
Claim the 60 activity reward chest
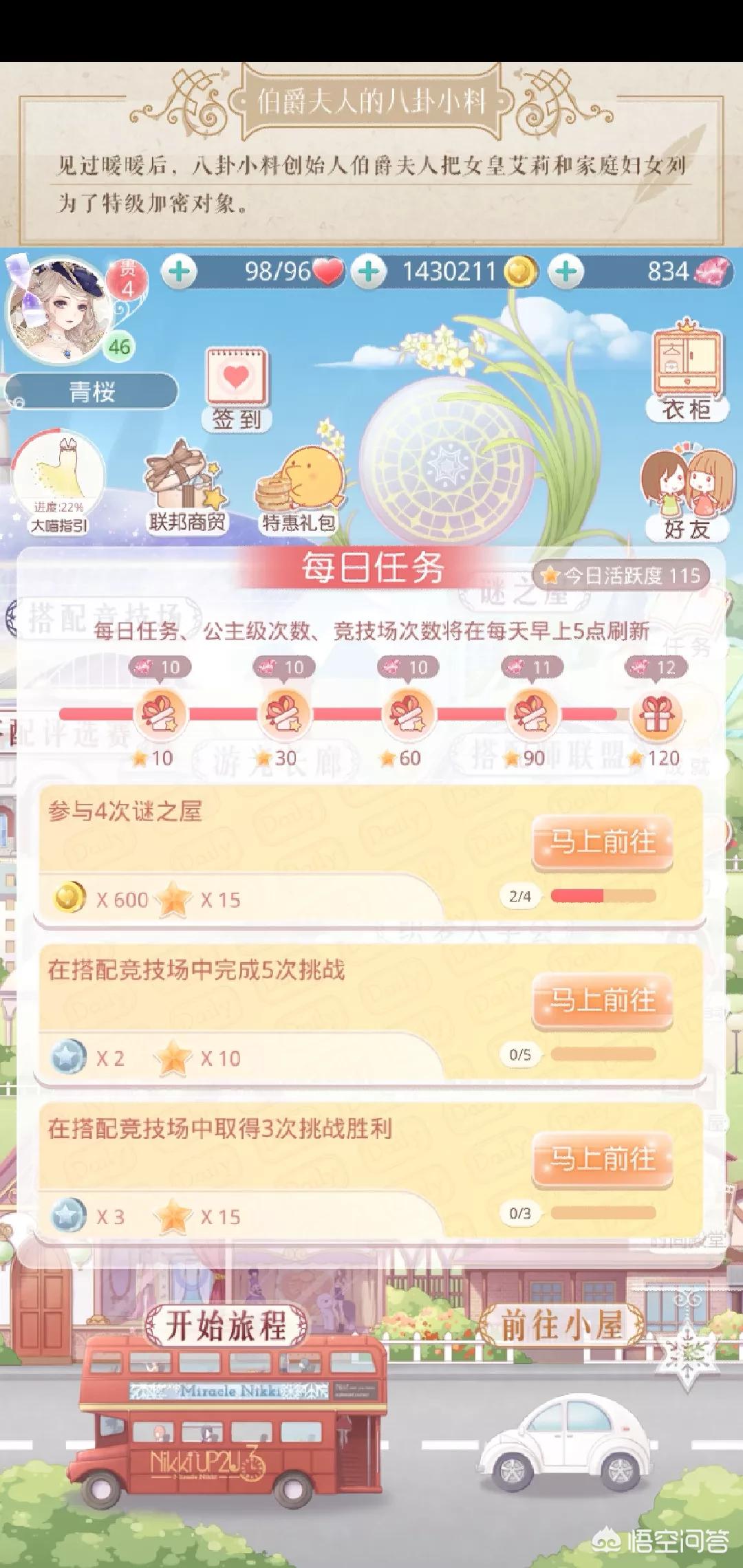(x=409, y=714)
